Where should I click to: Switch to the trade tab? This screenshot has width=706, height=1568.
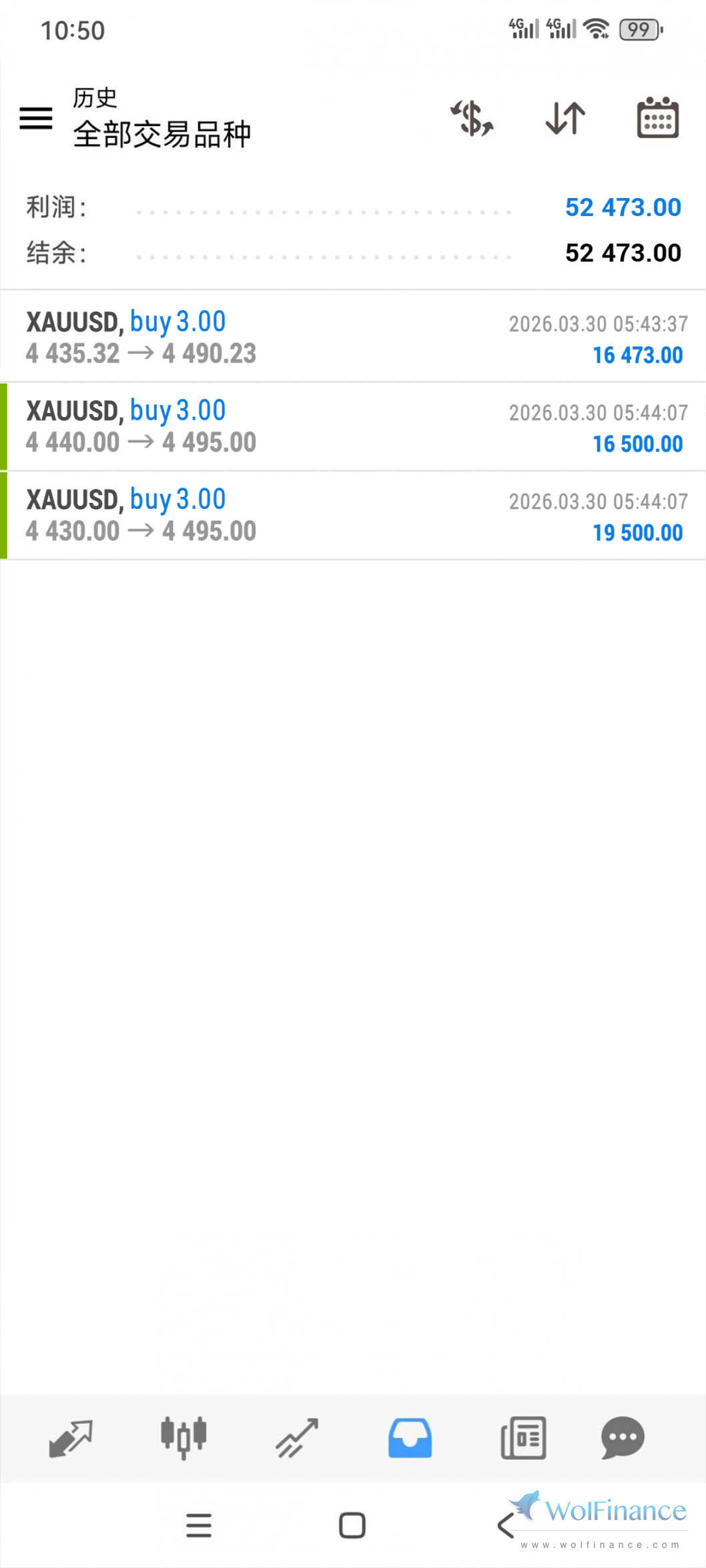(297, 1438)
